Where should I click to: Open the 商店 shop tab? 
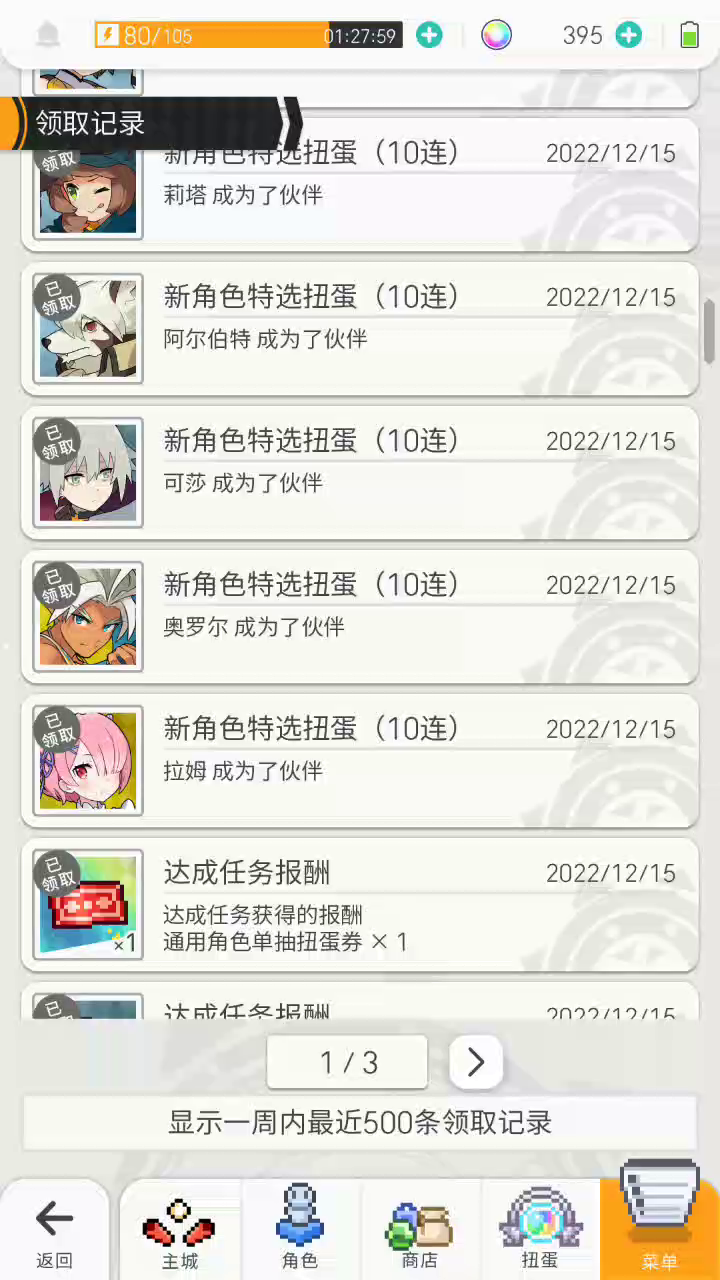pyautogui.click(x=420, y=1231)
